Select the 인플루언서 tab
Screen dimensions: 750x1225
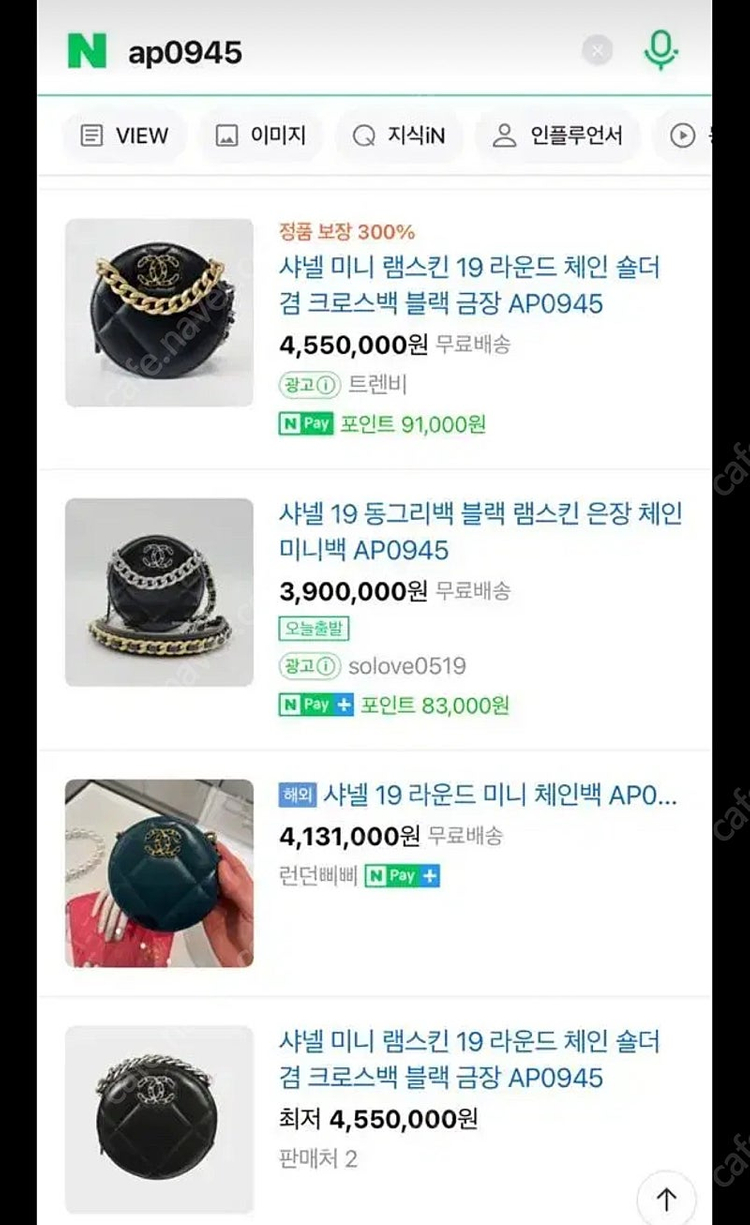(x=556, y=135)
